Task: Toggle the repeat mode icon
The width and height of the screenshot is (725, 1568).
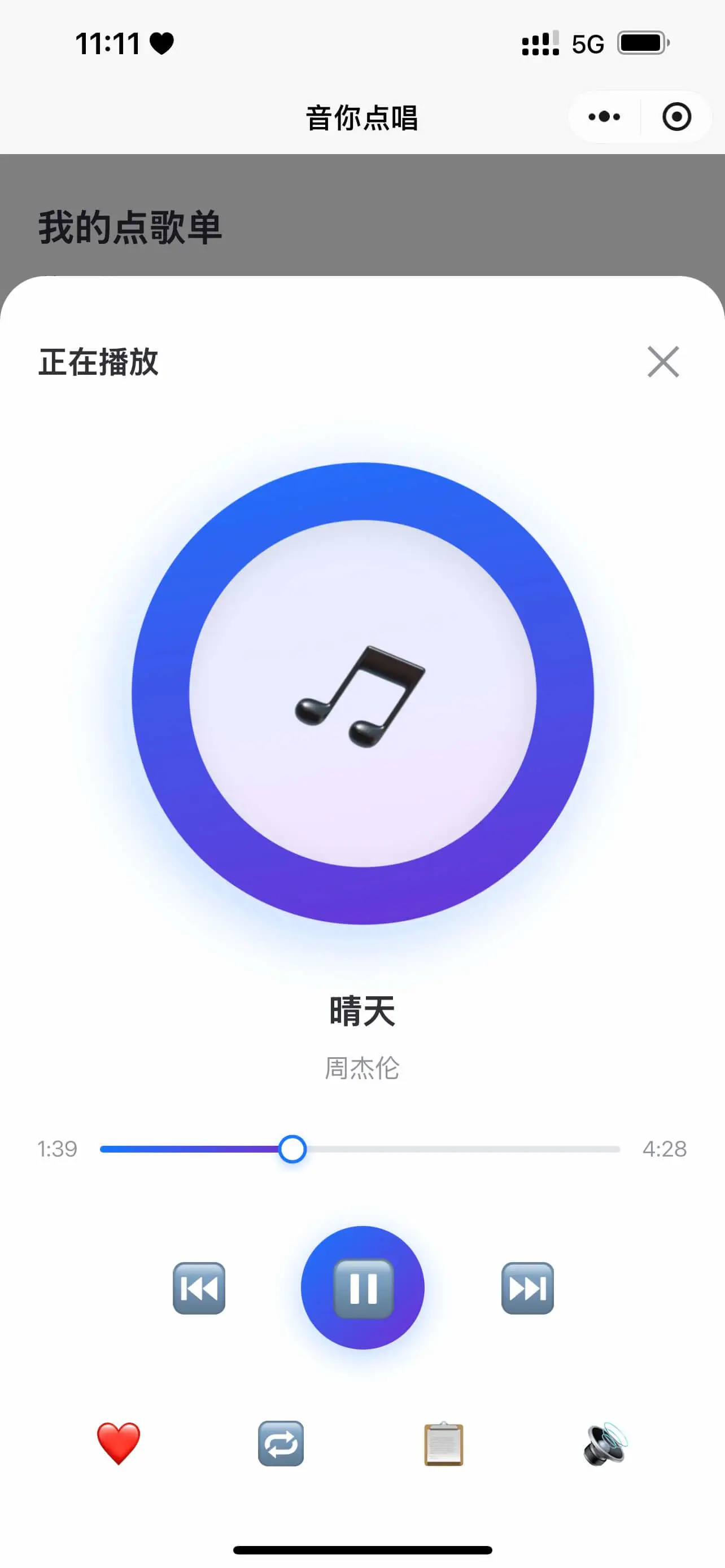Action: tap(281, 1443)
